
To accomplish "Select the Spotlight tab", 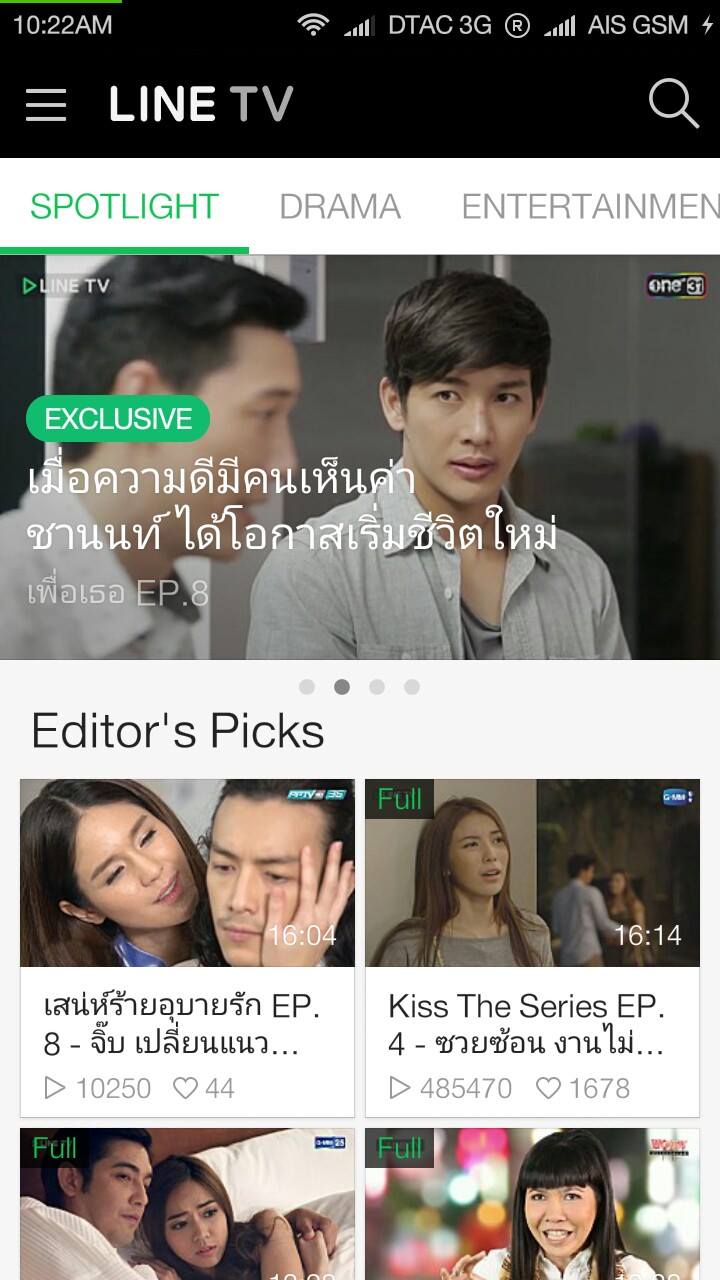I will (x=124, y=207).
